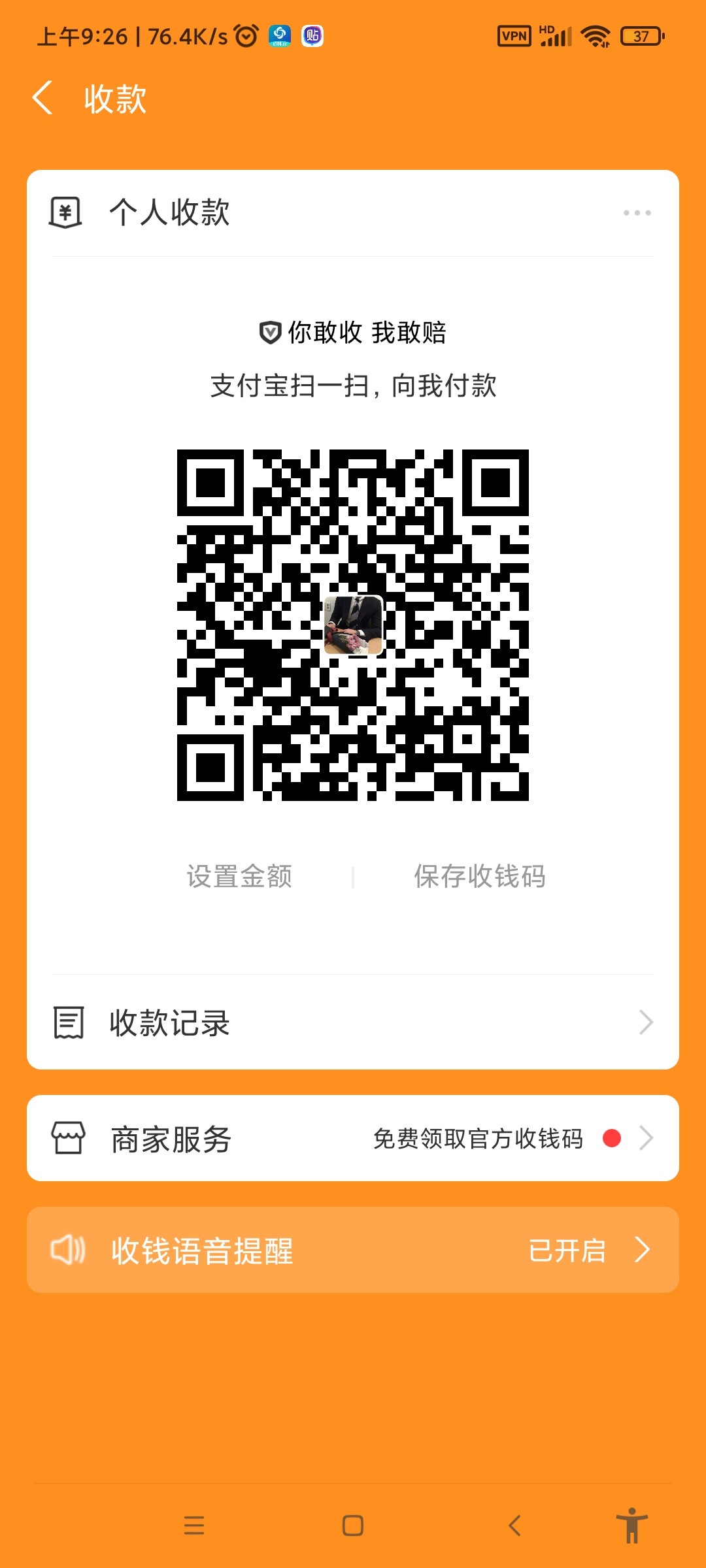The width and height of the screenshot is (706, 1568).
Task: Open 收款记录 payment records
Action: 353,1022
